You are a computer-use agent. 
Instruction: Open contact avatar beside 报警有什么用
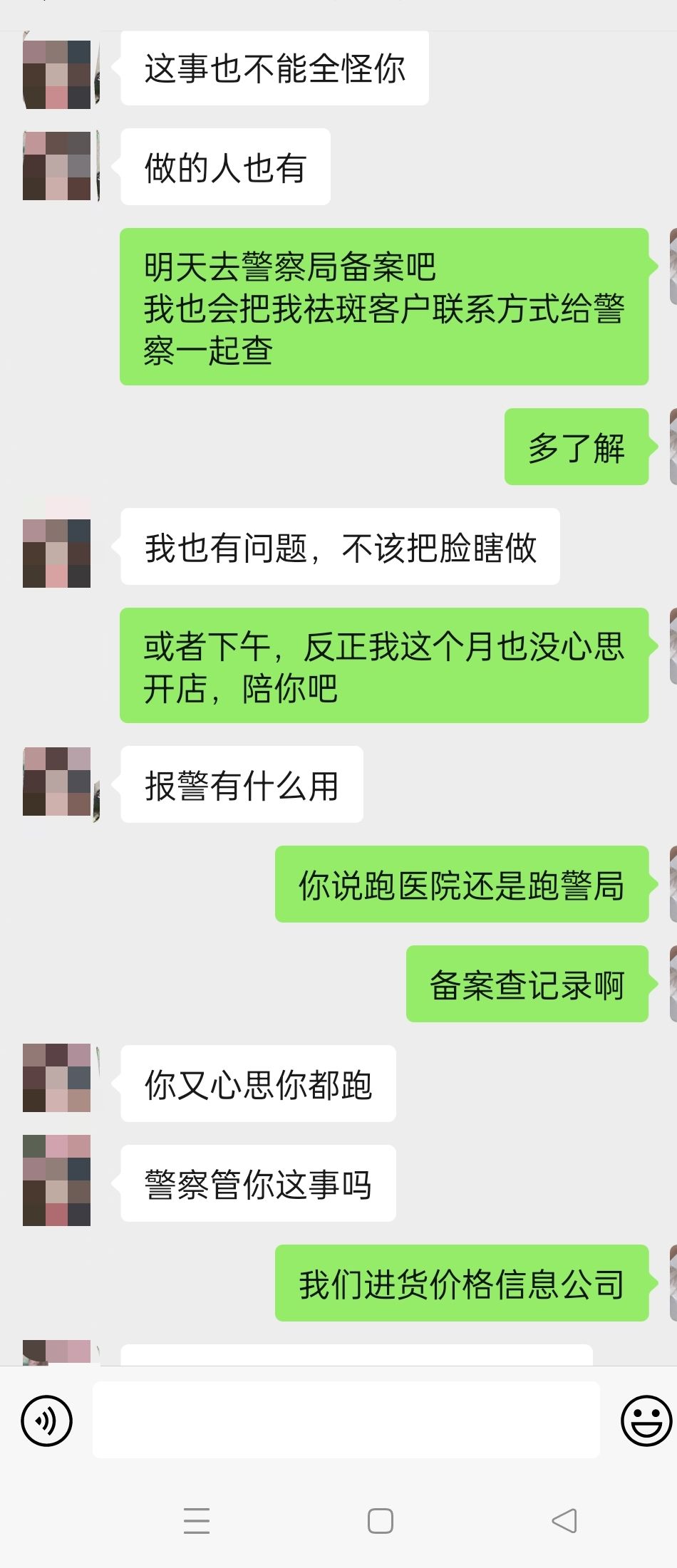(x=57, y=782)
